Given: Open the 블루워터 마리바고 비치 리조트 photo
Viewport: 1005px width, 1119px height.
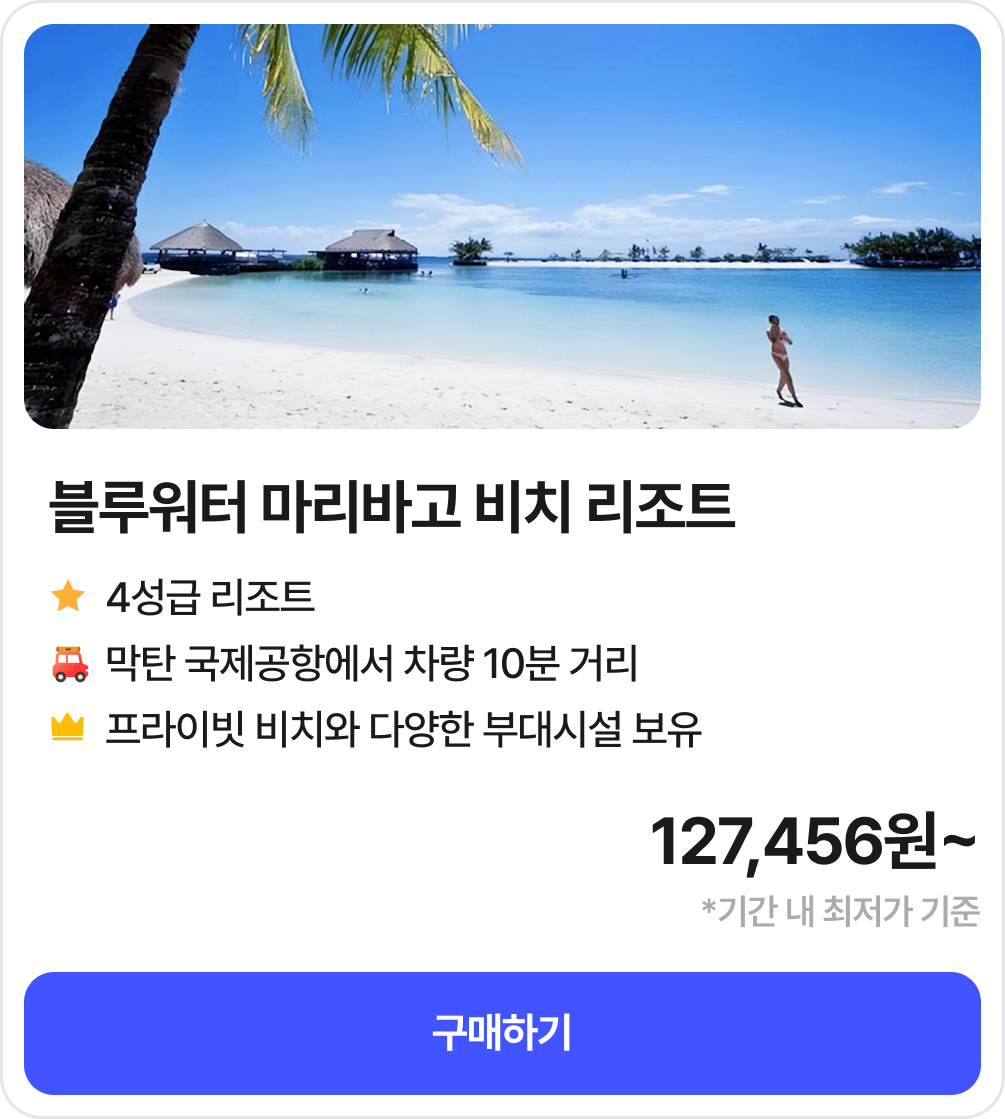Looking at the screenshot, I should 502,227.
